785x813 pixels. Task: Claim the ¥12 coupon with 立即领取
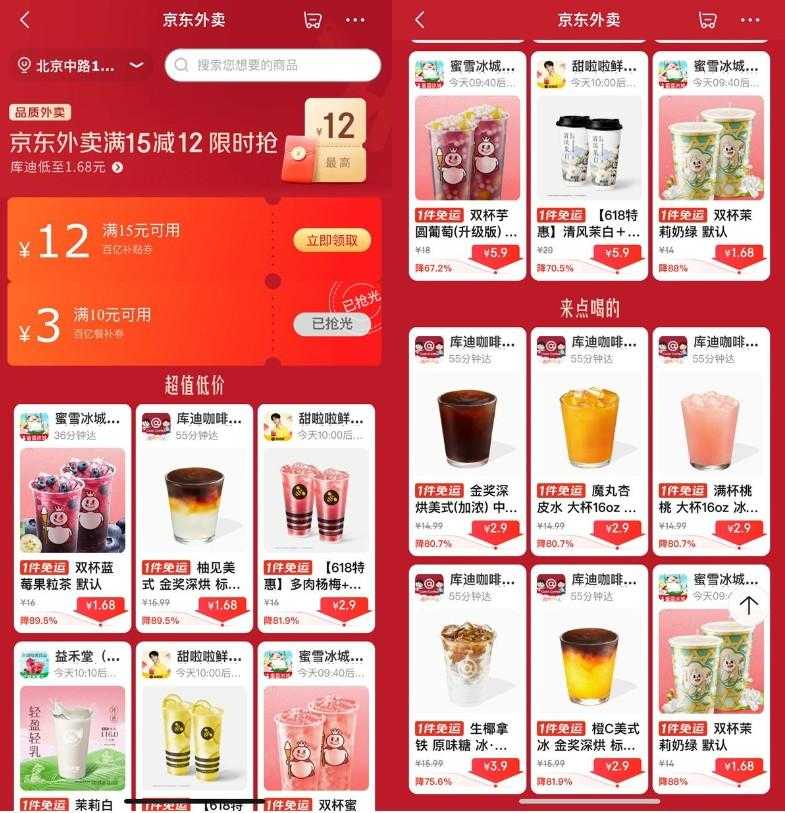point(332,240)
